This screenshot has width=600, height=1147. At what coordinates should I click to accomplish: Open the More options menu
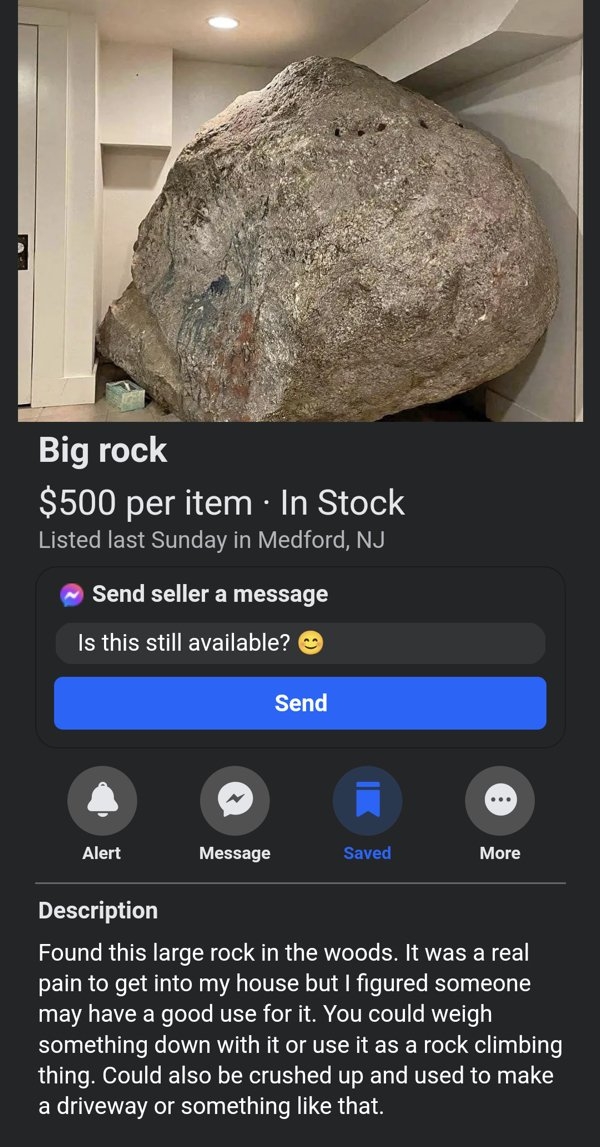click(499, 801)
